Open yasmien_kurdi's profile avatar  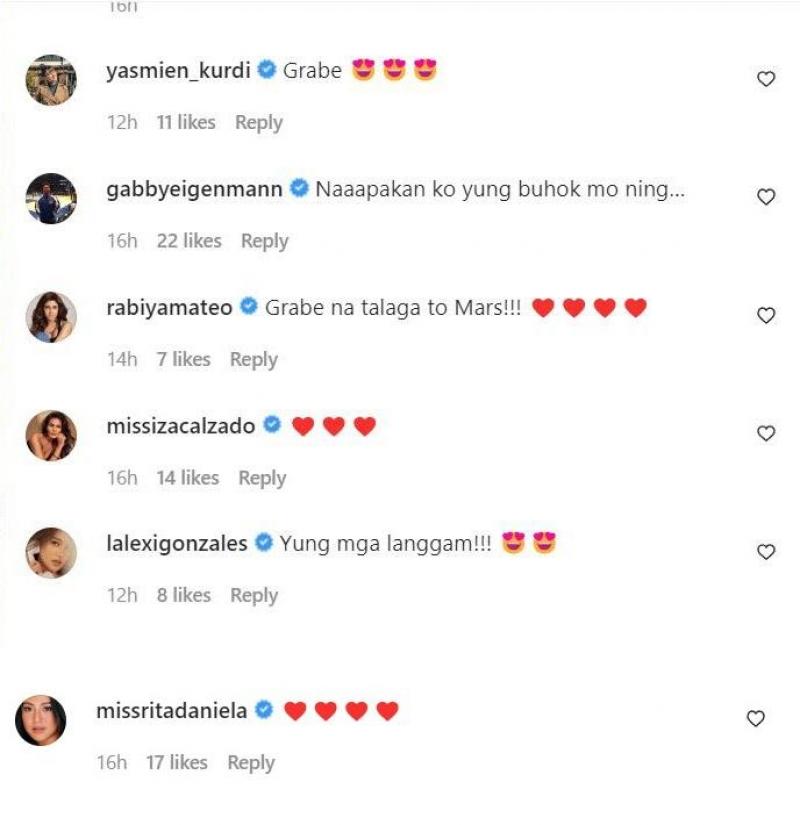[x=50, y=80]
